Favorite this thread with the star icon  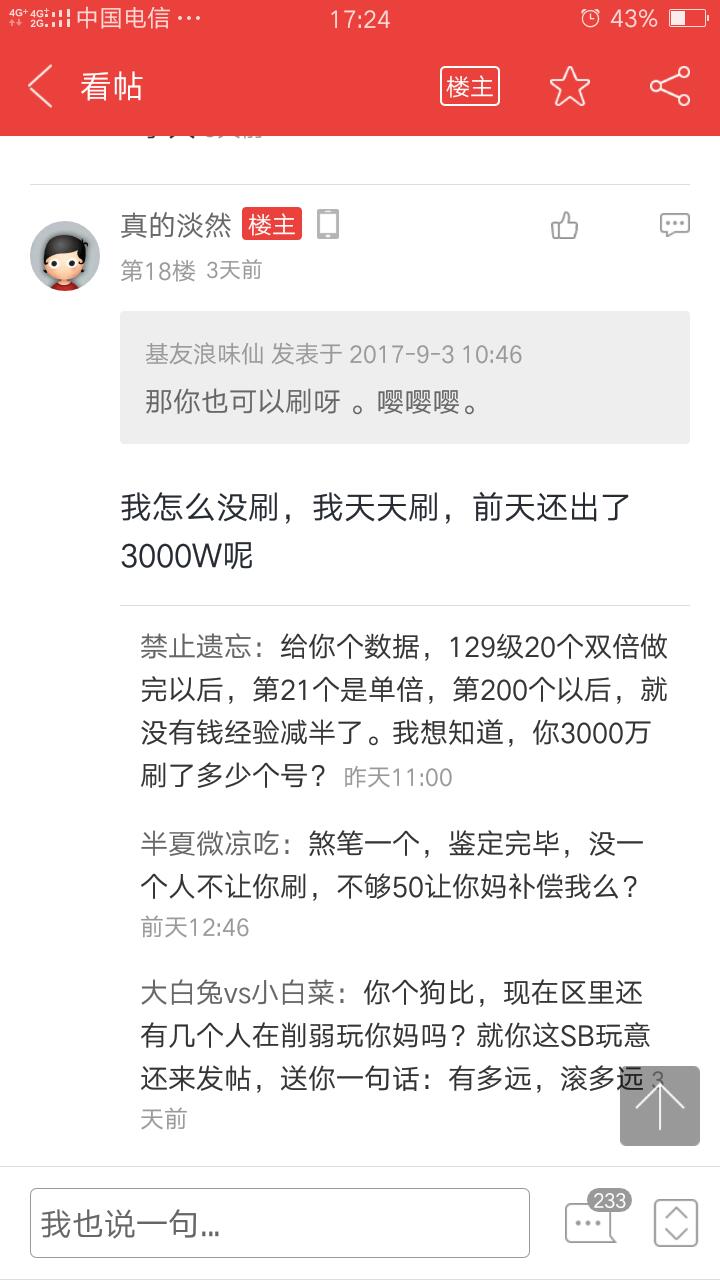(x=569, y=87)
